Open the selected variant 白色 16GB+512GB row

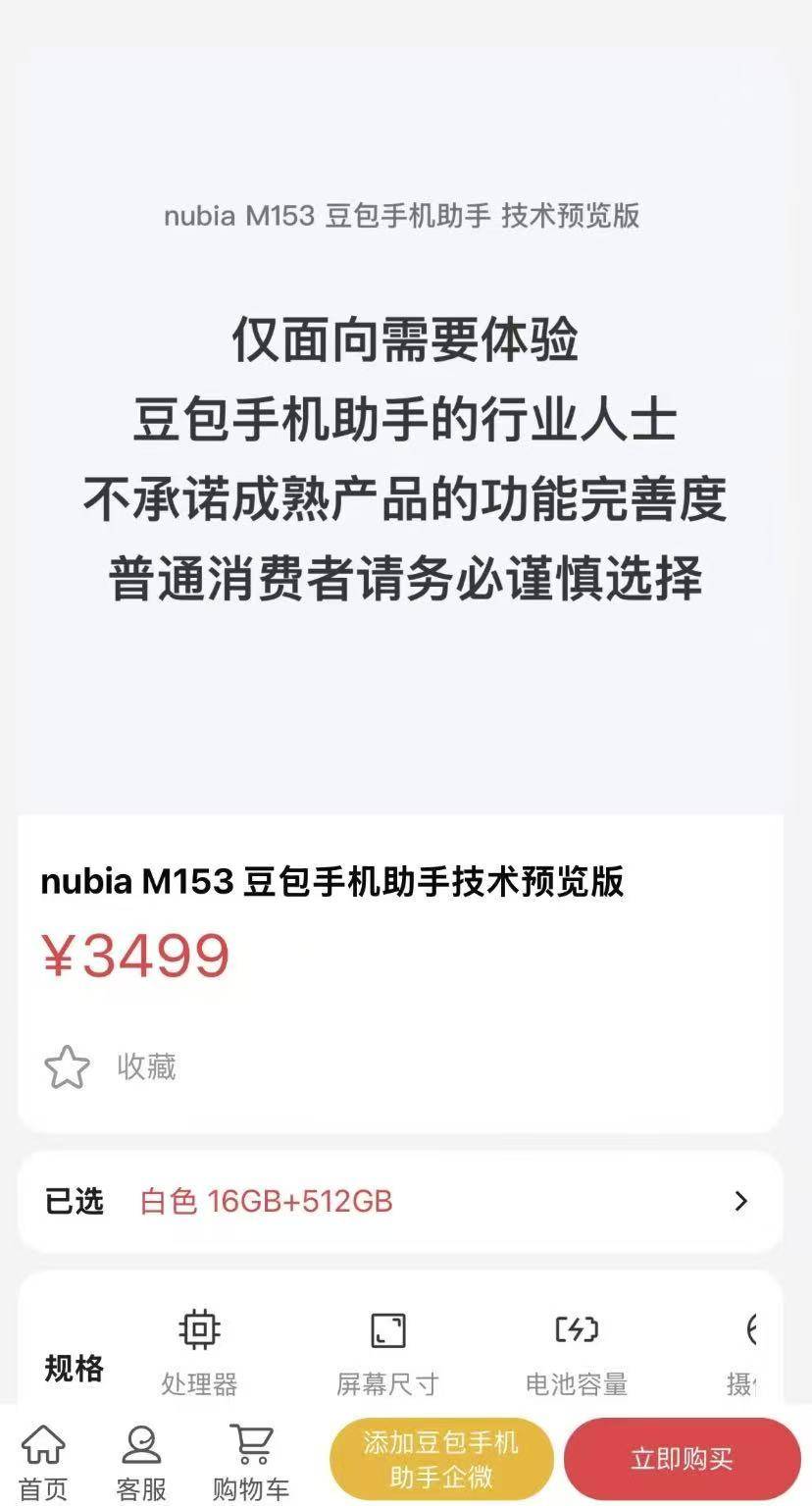(x=400, y=1201)
